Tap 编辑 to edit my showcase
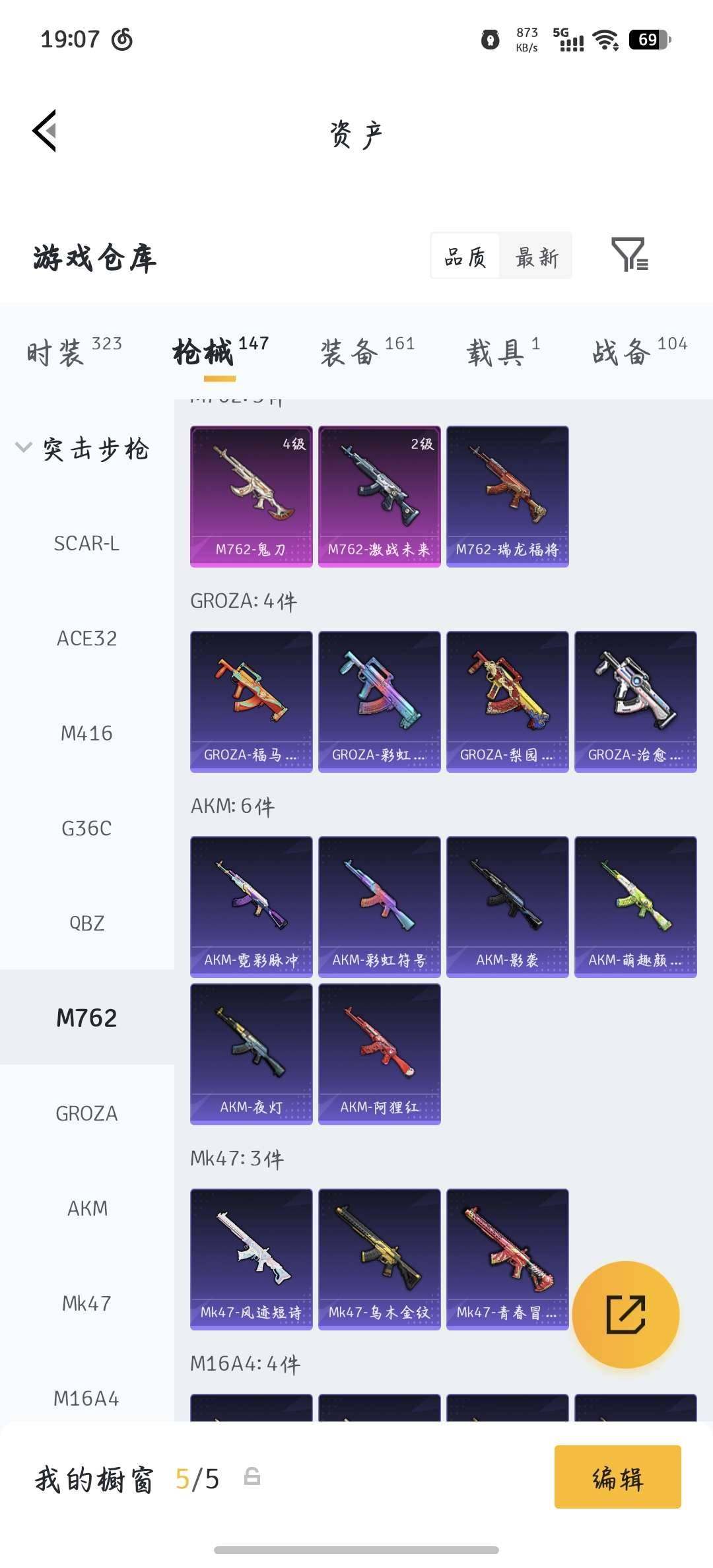 pos(617,1478)
